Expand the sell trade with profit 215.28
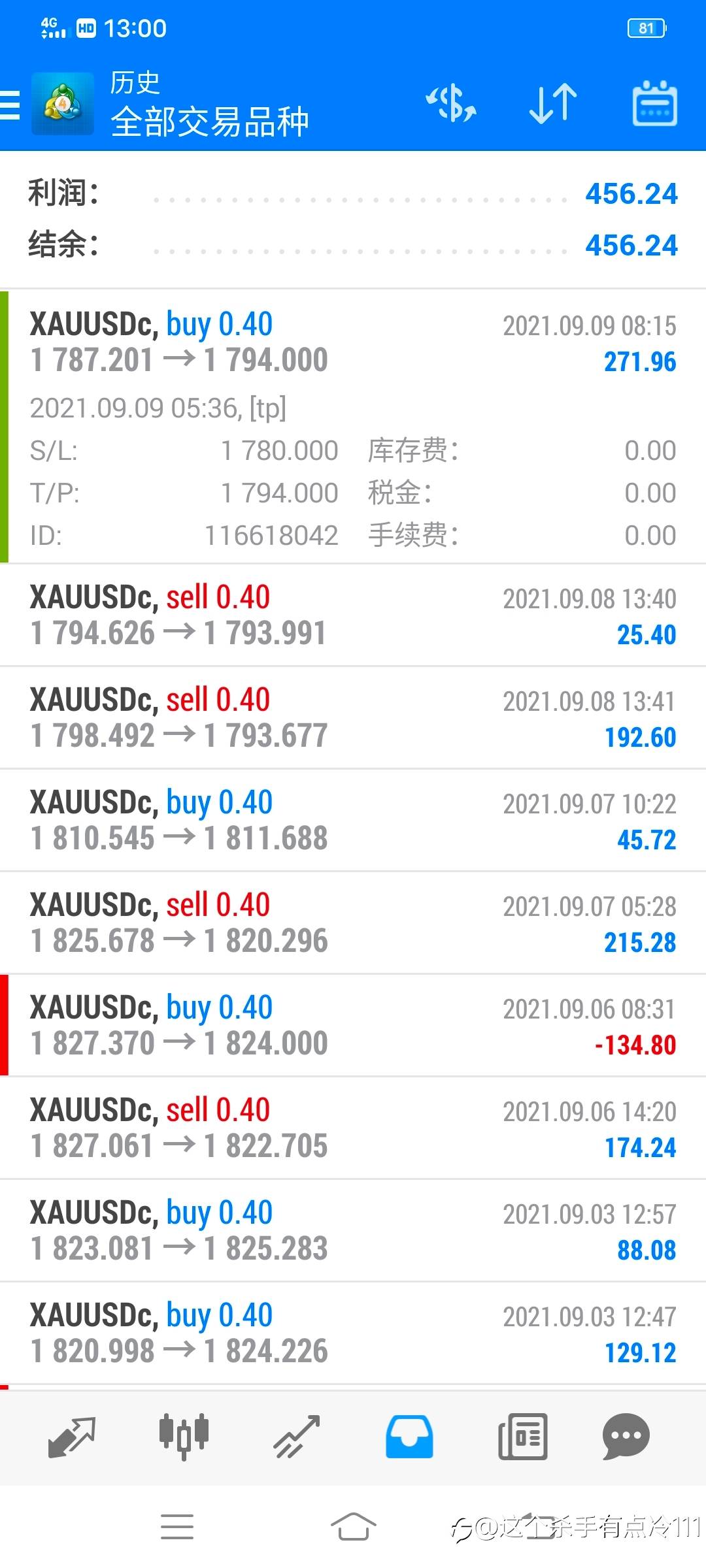The width and height of the screenshot is (706, 1568). 353,923
